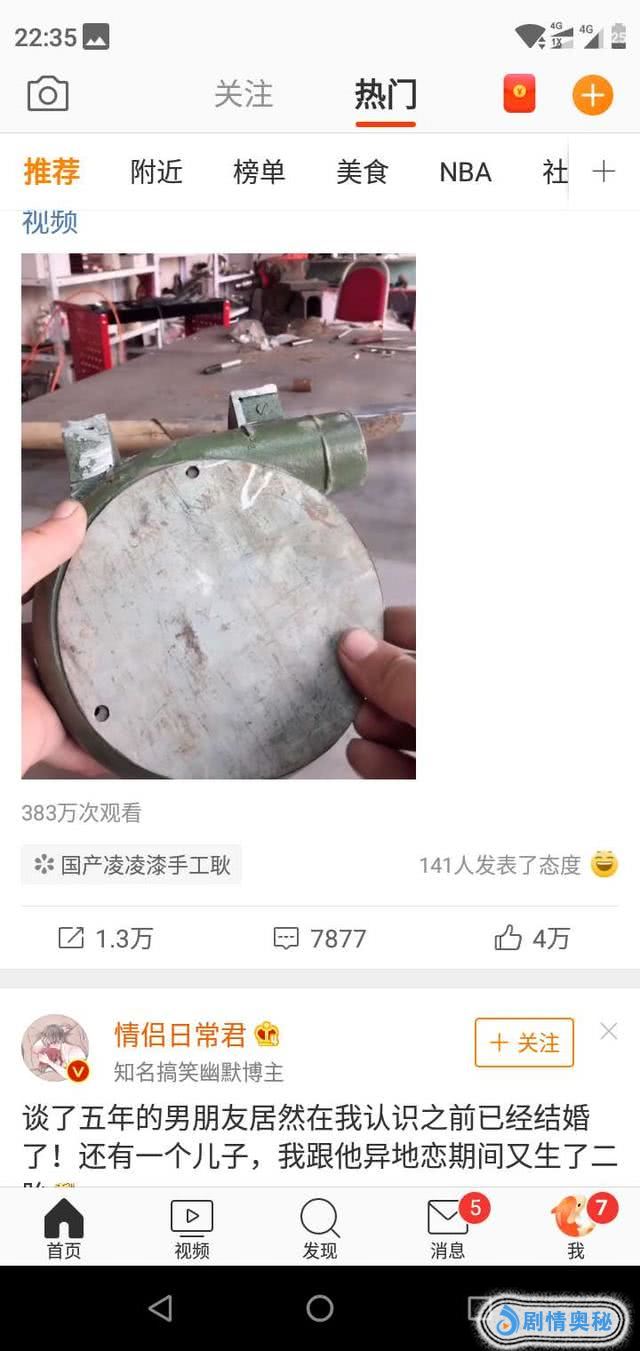Go to the 发现 tab

tap(320, 1228)
